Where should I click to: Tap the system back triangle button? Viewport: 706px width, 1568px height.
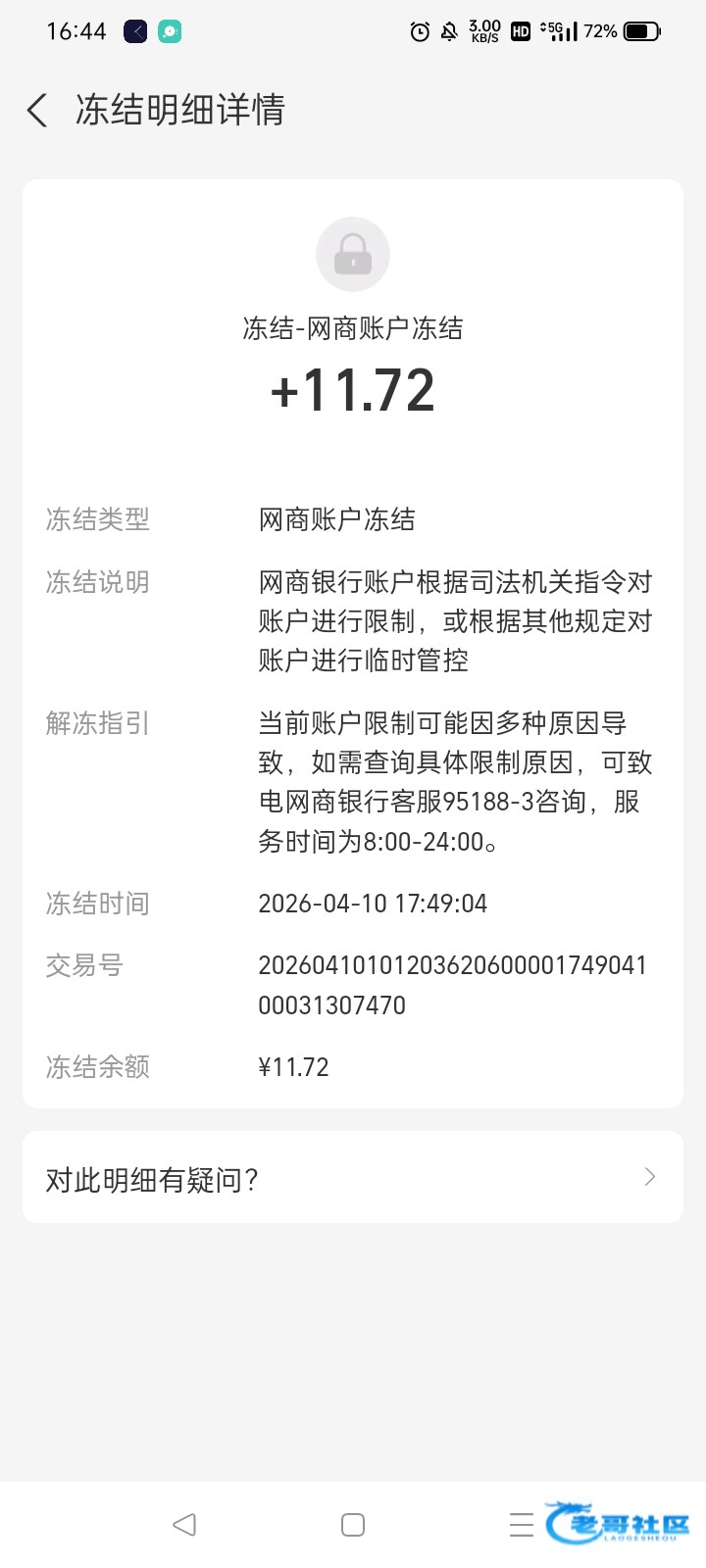point(184,1524)
